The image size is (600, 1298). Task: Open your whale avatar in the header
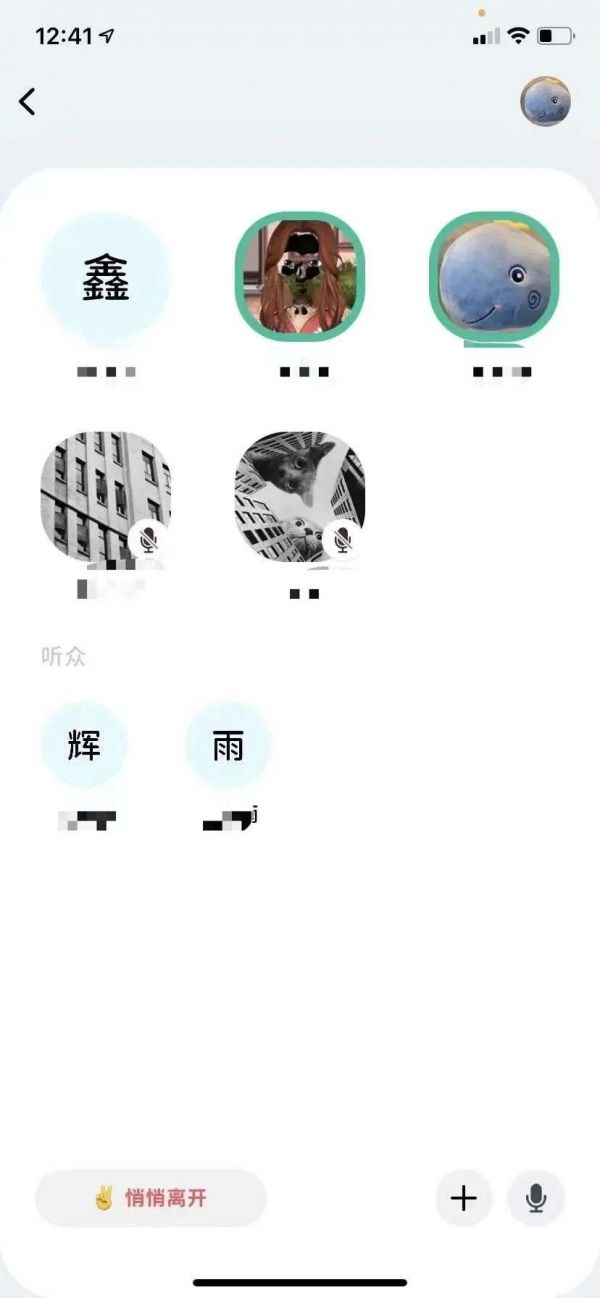pos(545,101)
